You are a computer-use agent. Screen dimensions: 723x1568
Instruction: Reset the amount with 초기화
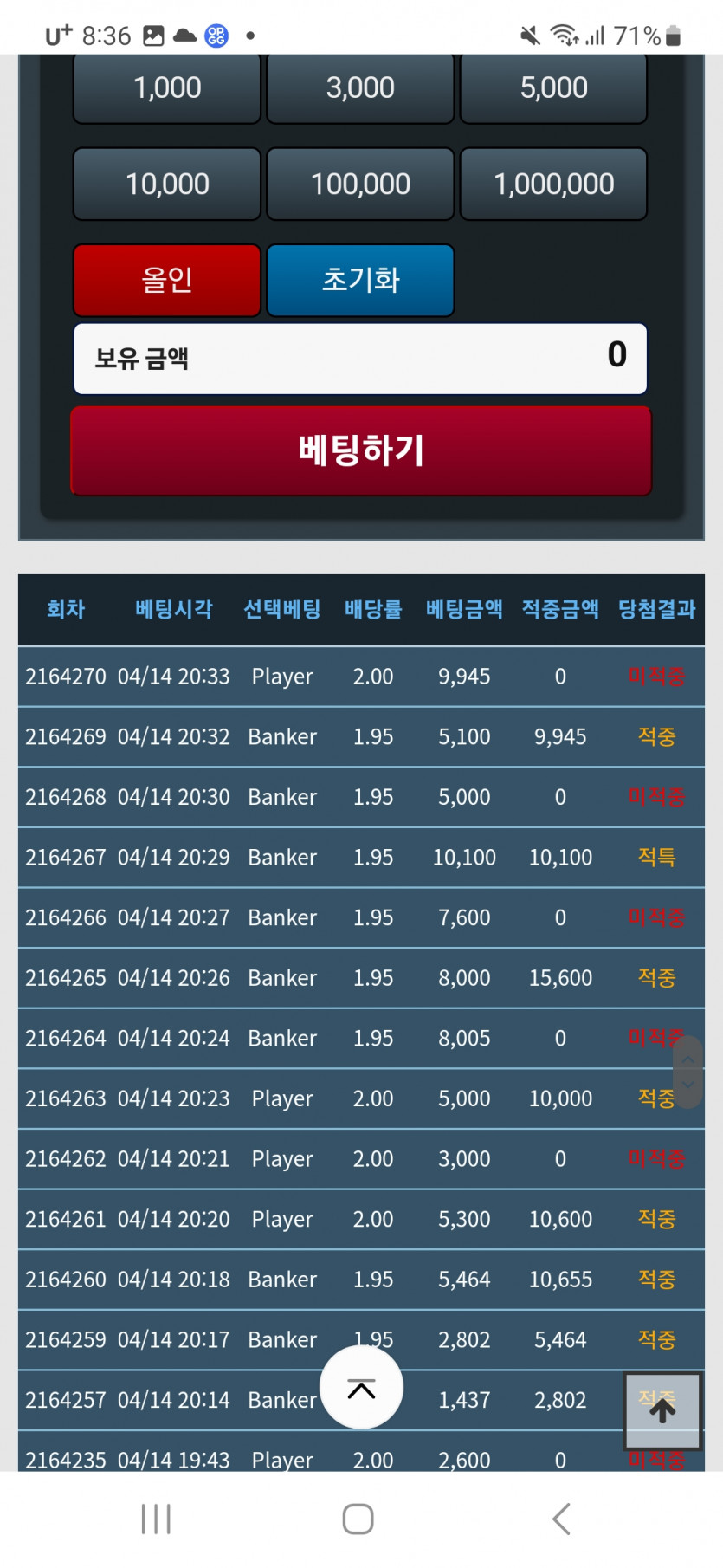tap(360, 281)
